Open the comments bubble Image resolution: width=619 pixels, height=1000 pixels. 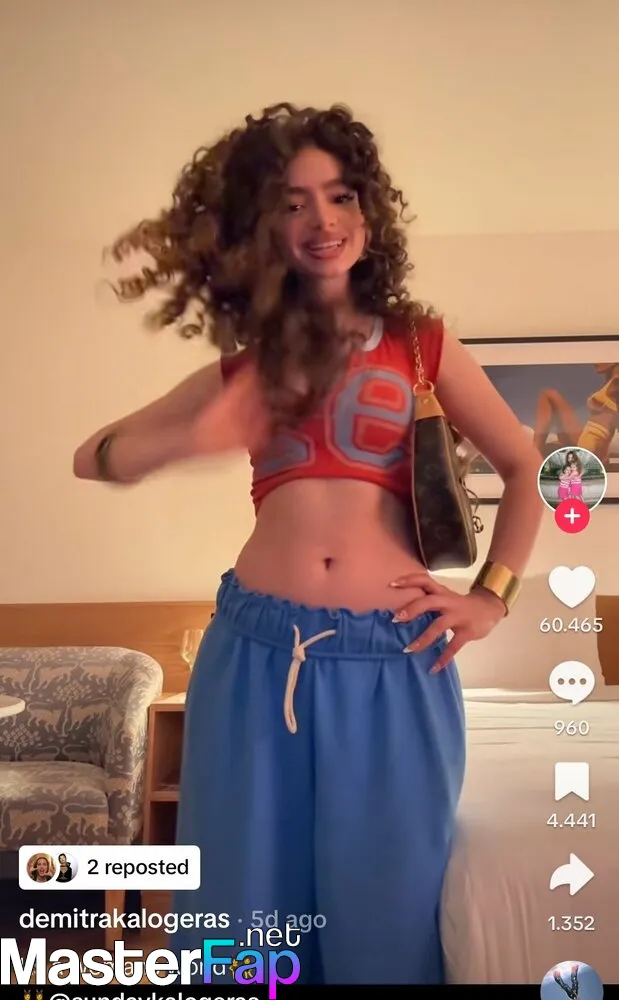coord(572,682)
